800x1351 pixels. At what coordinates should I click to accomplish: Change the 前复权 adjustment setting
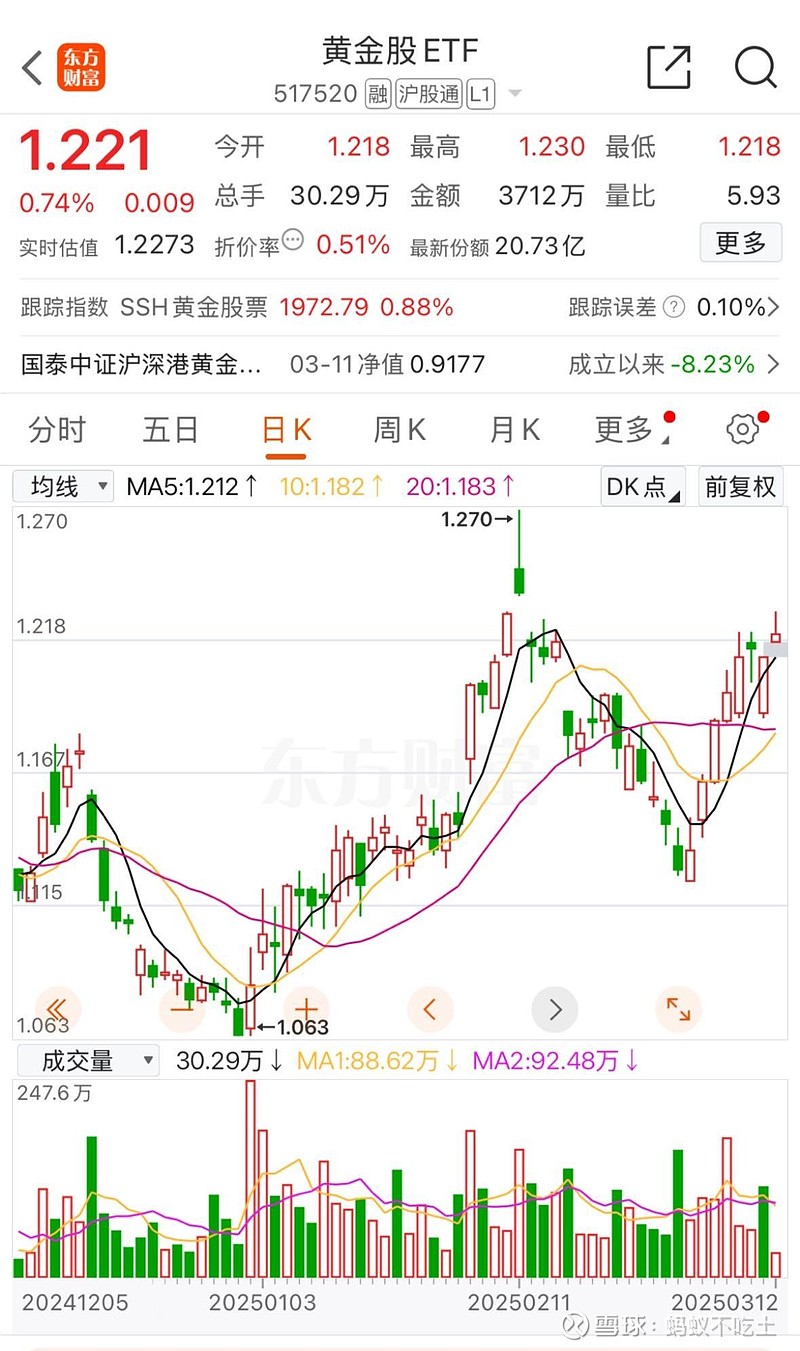pyautogui.click(x=740, y=487)
